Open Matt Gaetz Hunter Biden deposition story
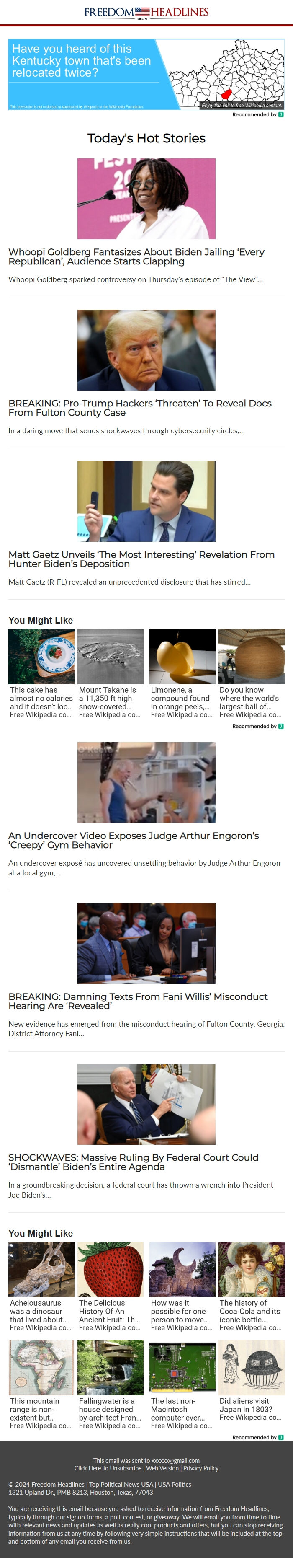This screenshot has width=293, height=1568. tap(141, 559)
